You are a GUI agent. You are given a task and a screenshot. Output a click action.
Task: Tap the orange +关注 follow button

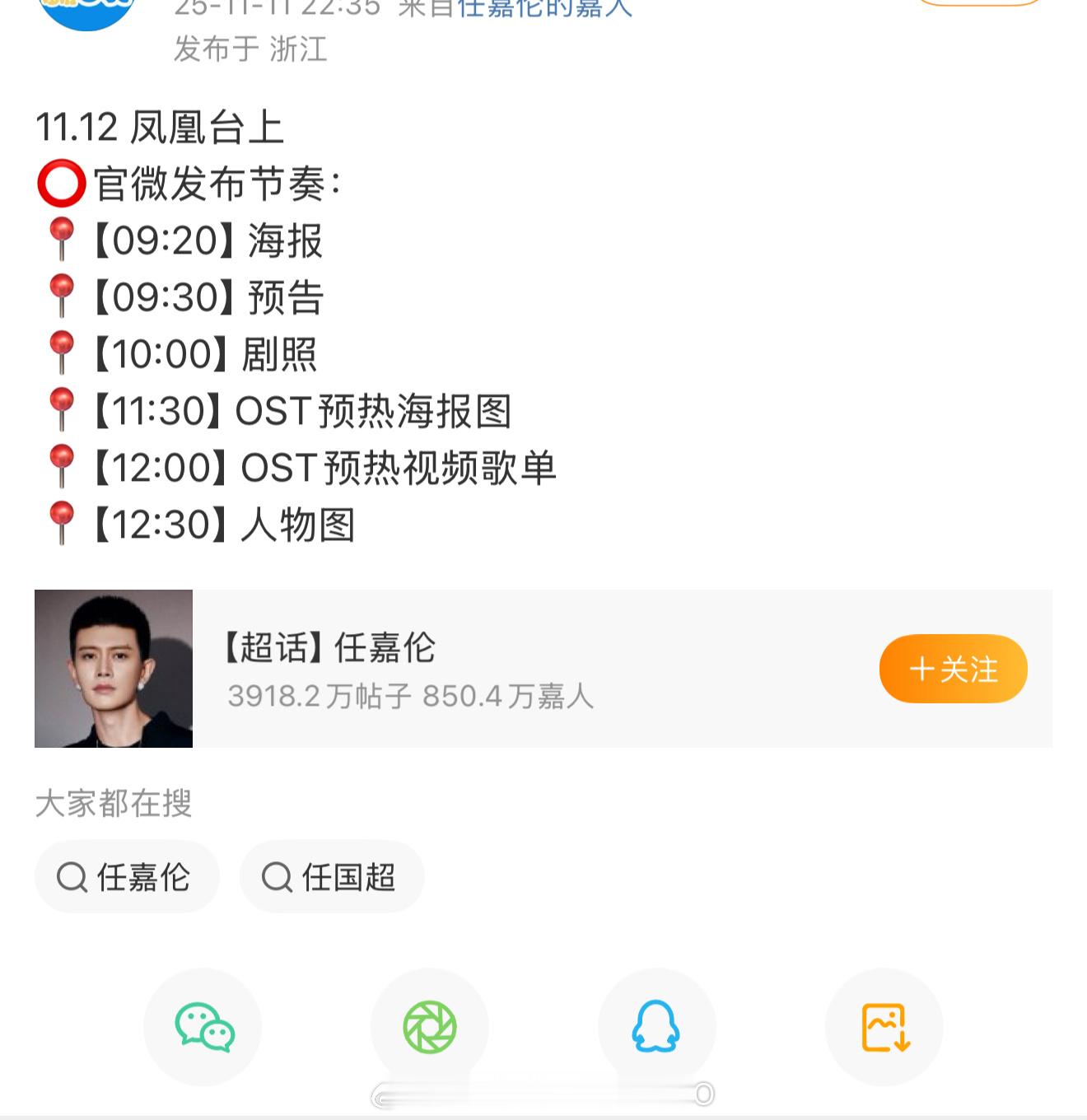[x=953, y=670]
